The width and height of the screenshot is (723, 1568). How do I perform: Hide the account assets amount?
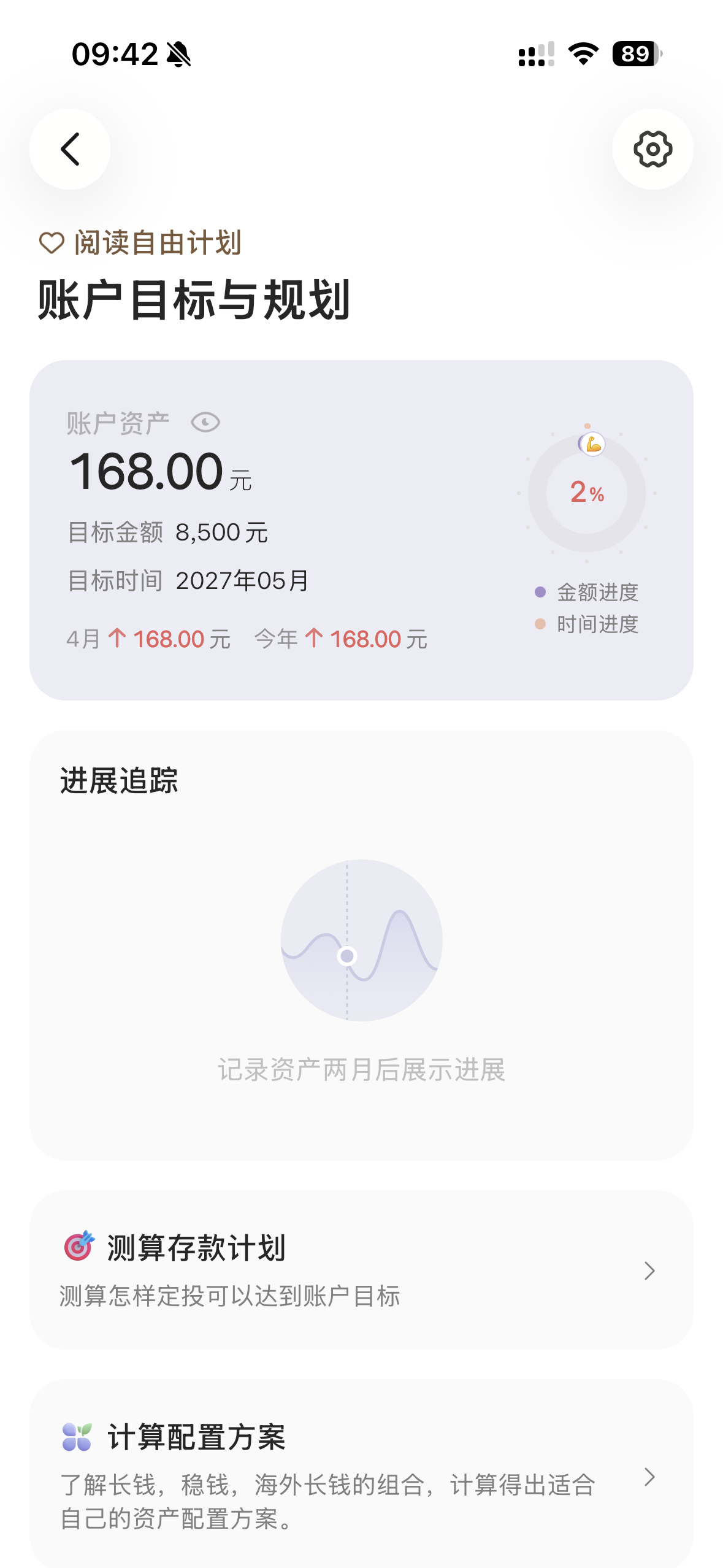pos(205,423)
